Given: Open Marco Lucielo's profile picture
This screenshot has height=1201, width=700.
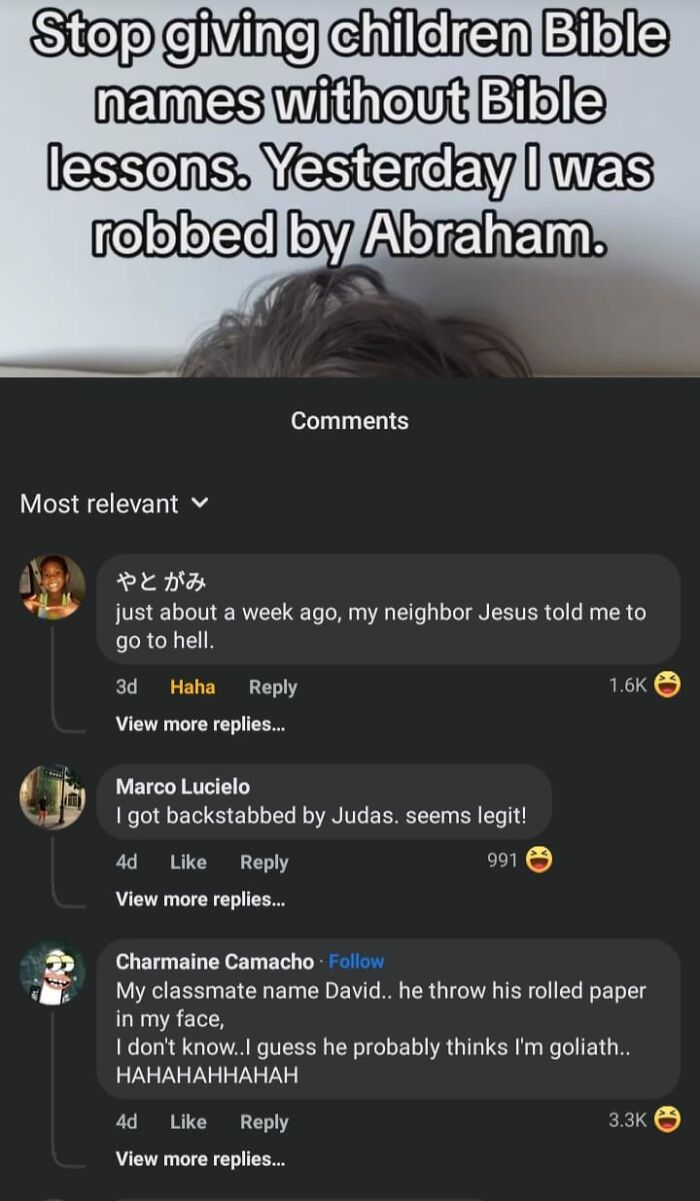Looking at the screenshot, I should click(52, 797).
